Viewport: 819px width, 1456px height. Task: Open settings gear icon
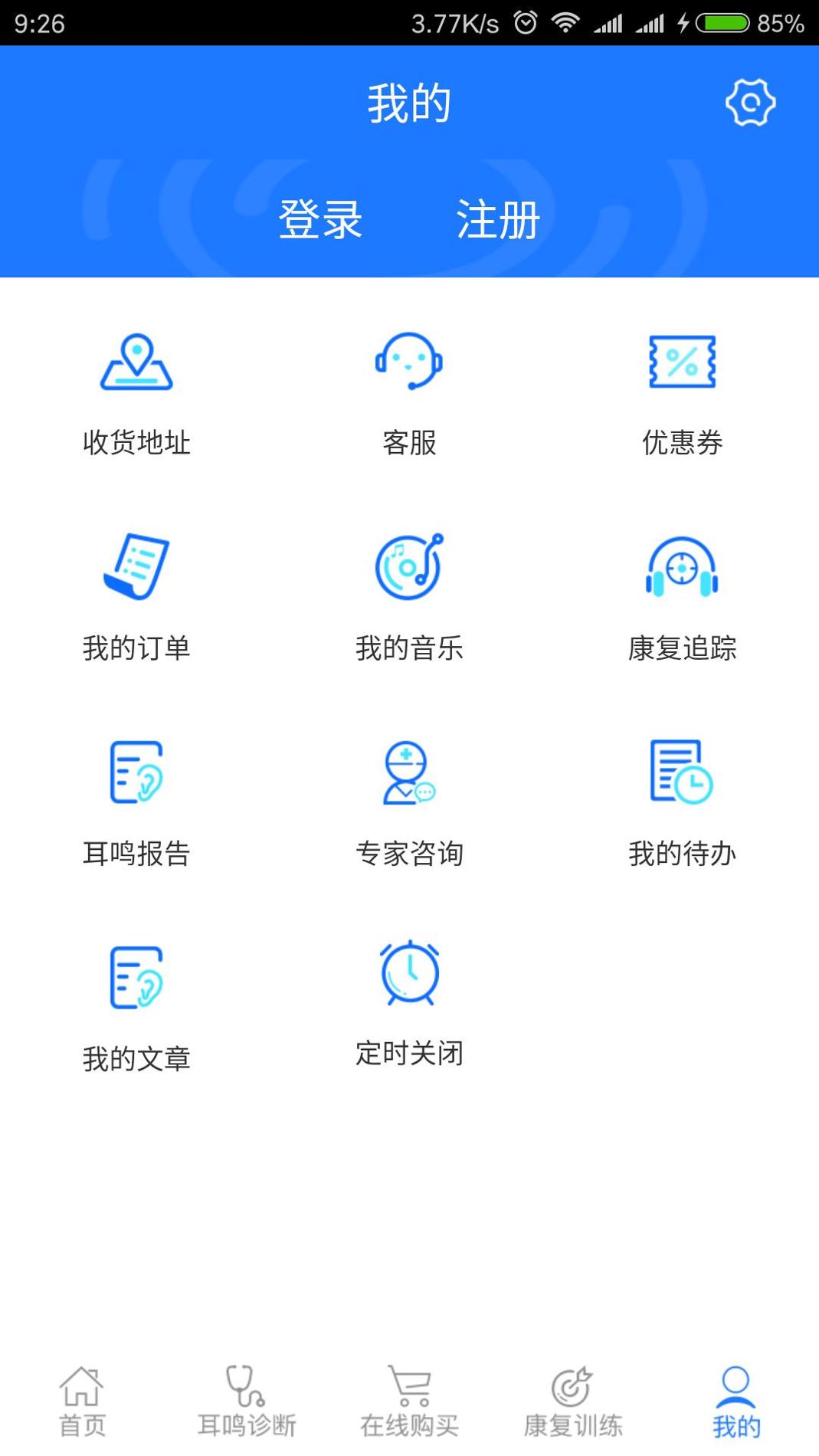[750, 103]
